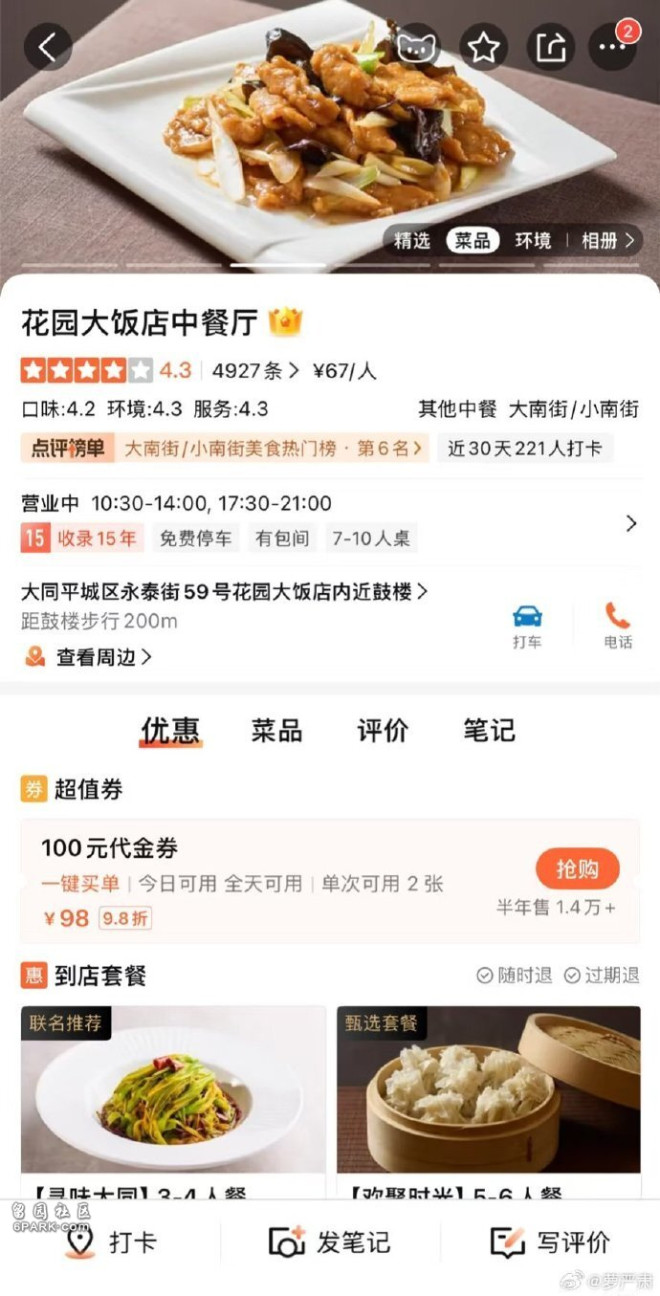Show 环境 photos of the restaurant

pyautogui.click(x=533, y=240)
